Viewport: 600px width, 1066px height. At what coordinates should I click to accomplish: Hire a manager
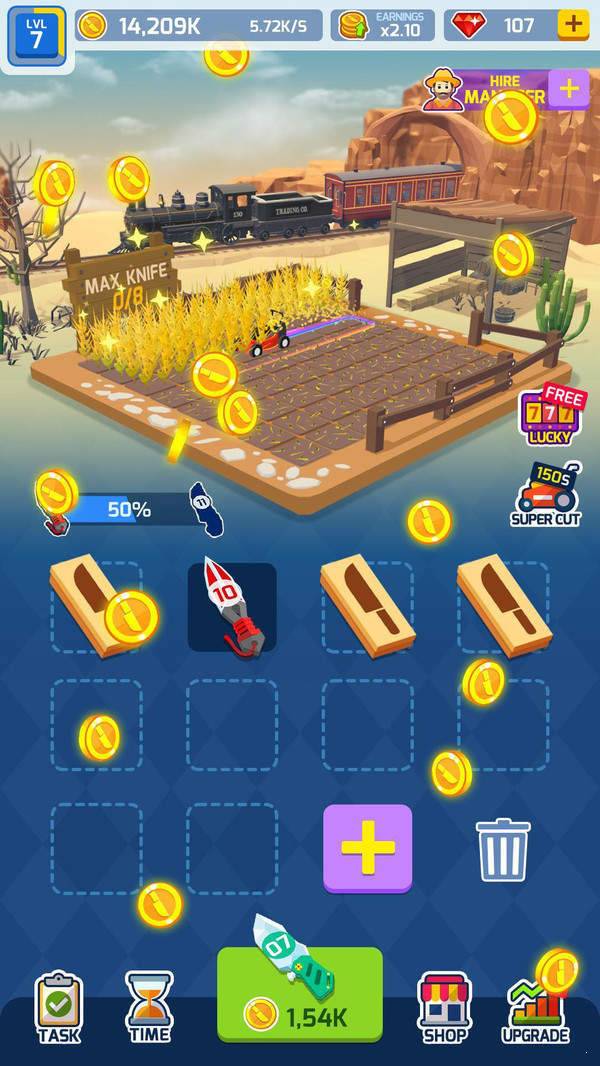(x=505, y=90)
